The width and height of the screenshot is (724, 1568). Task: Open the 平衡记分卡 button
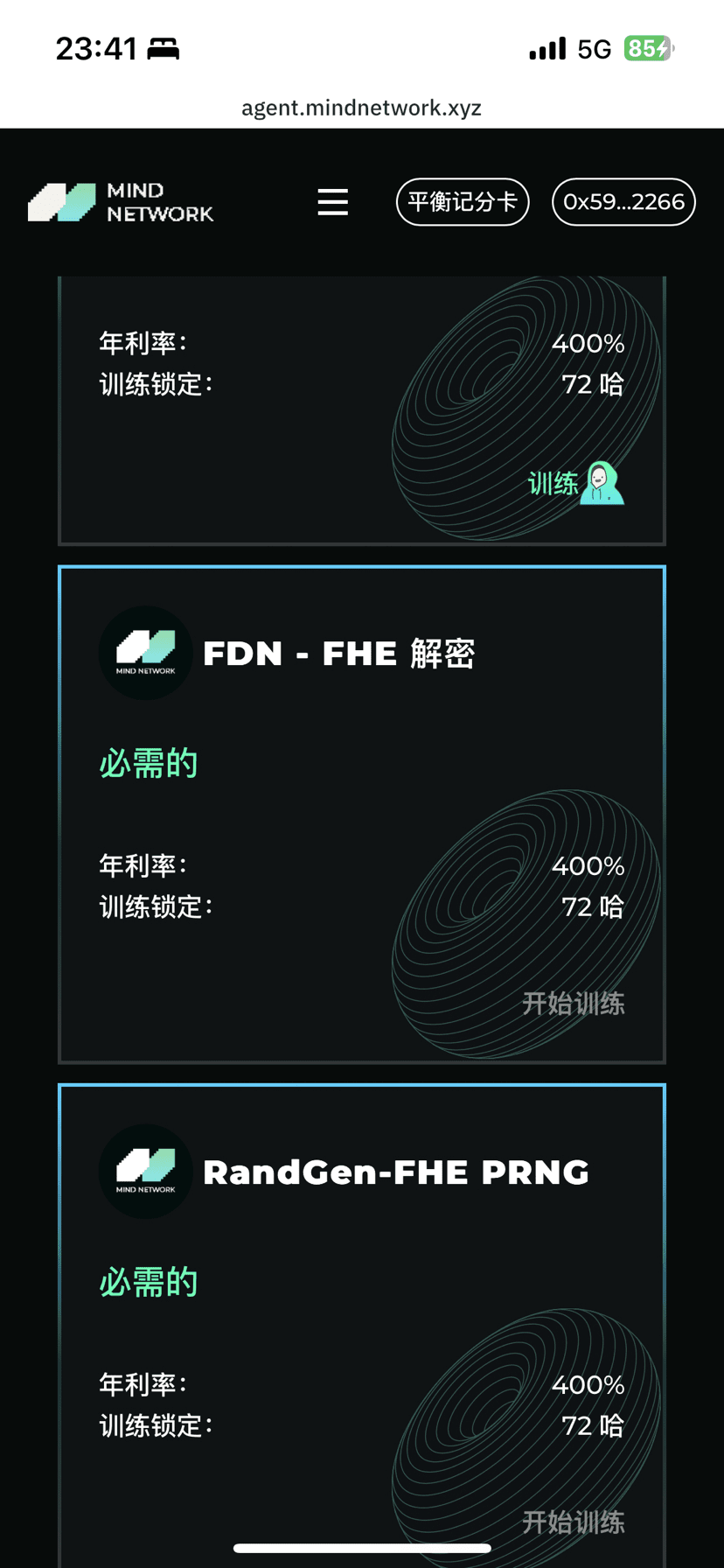point(463,202)
